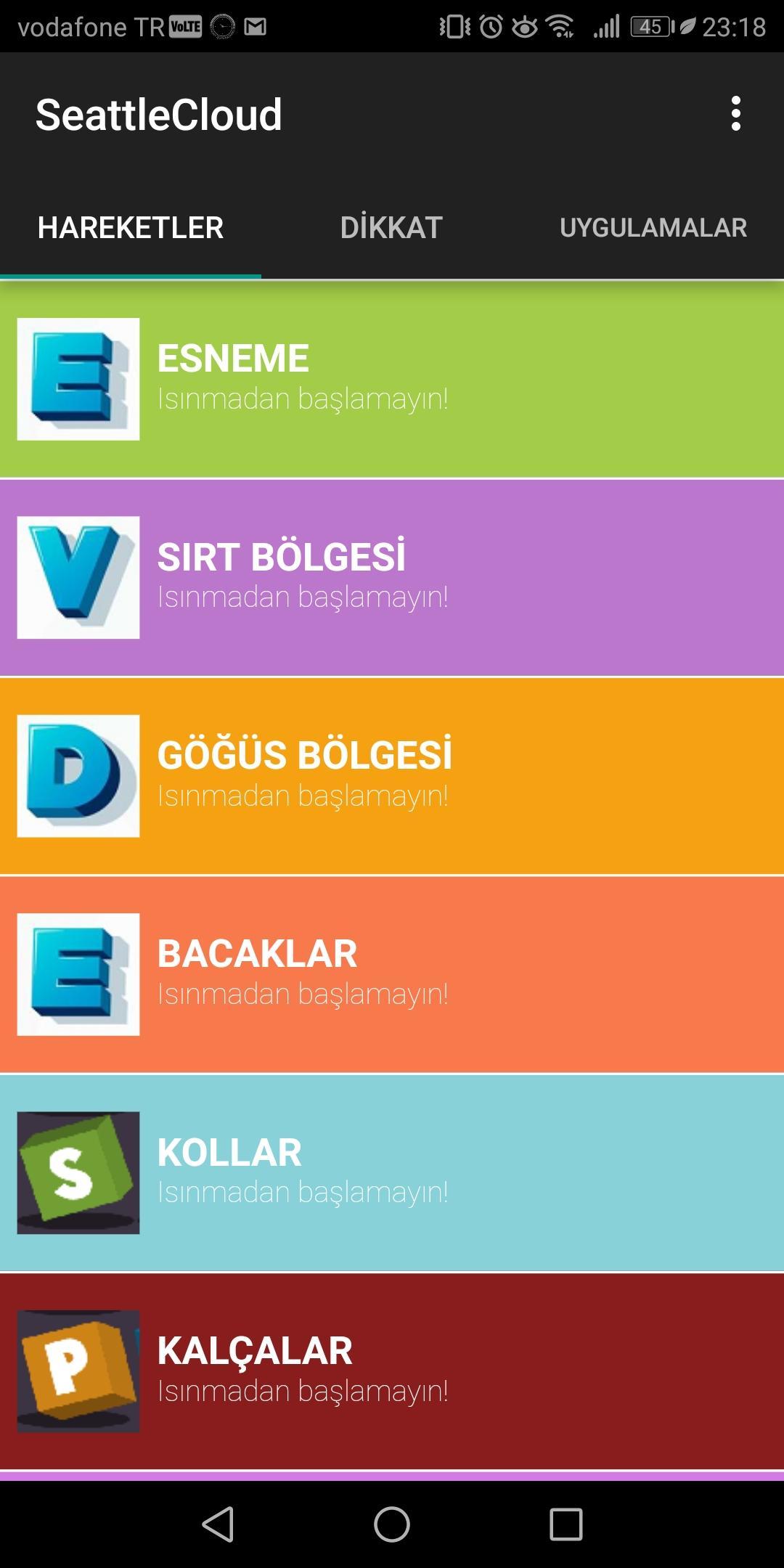Screen dimensions: 784x1568
Task: Tap the green S cube icon for KOLLAR
Action: [x=78, y=1171]
